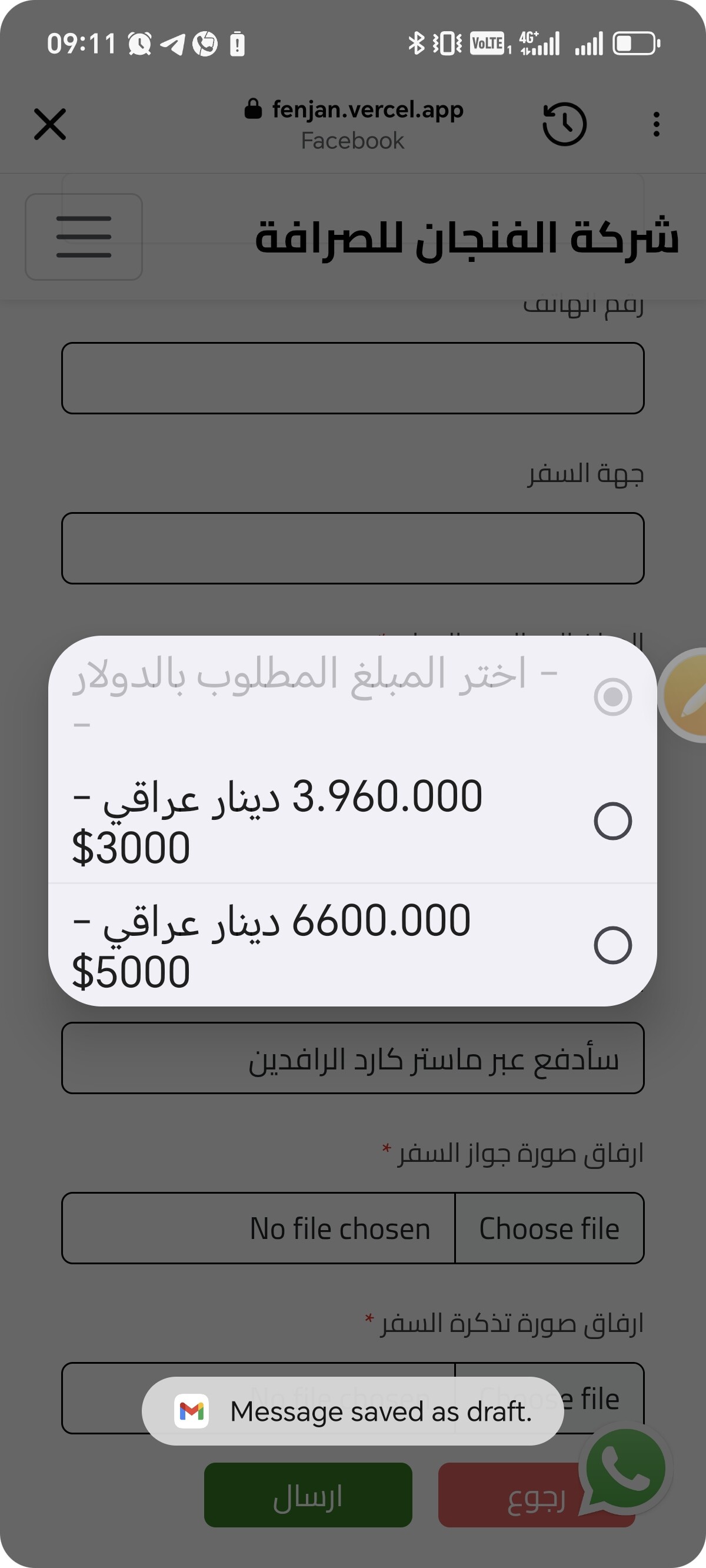Close the in-app browser with the X
The image size is (706, 1568).
pyautogui.click(x=50, y=124)
